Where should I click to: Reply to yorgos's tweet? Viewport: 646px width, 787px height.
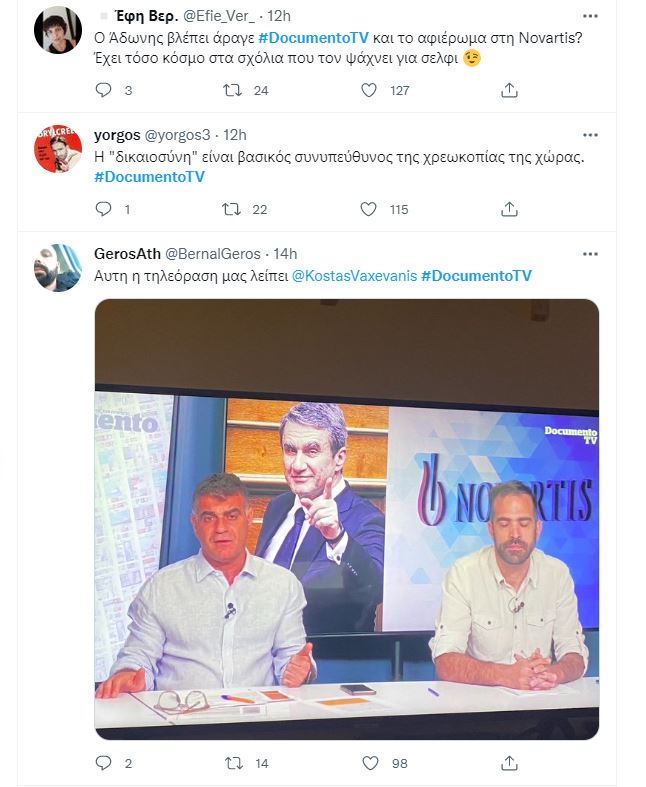104,209
